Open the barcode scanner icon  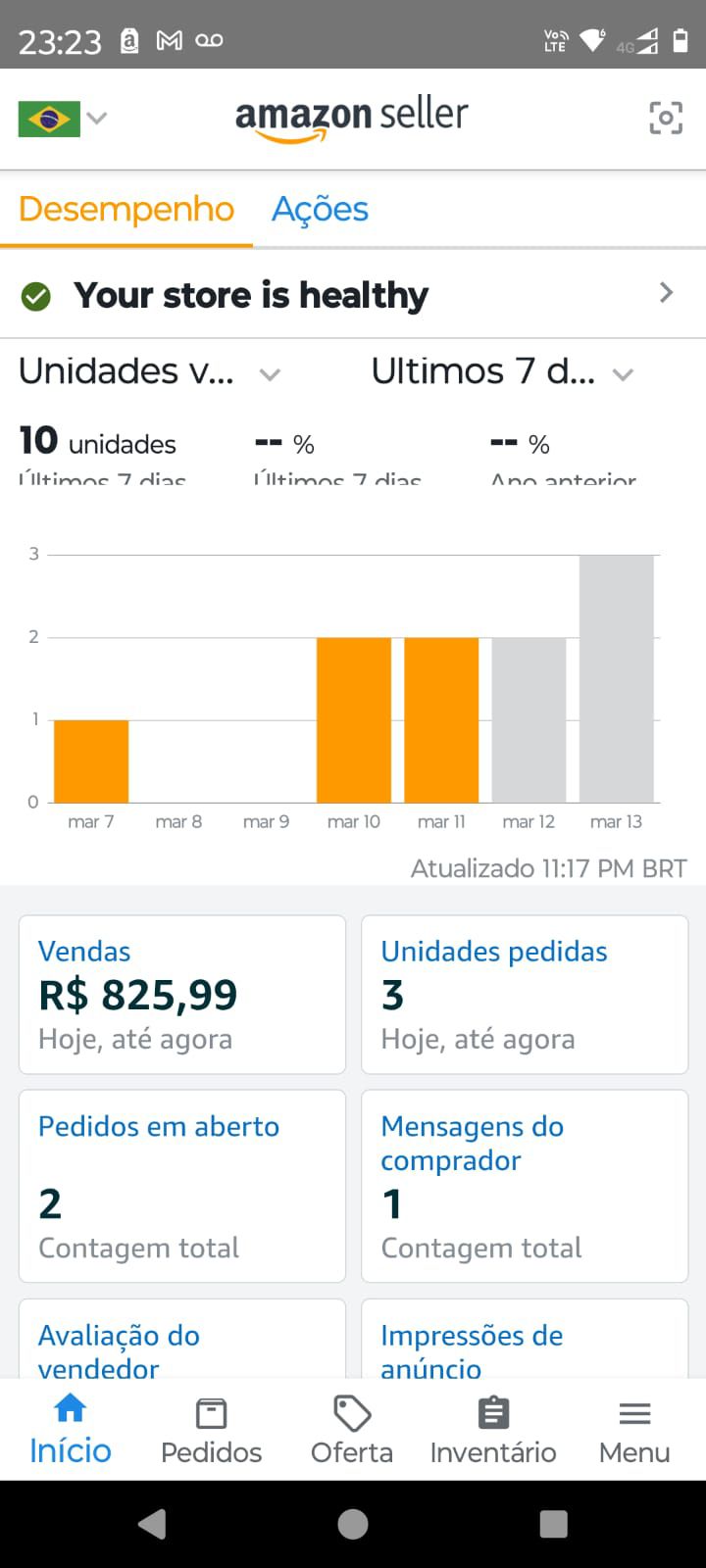[666, 119]
